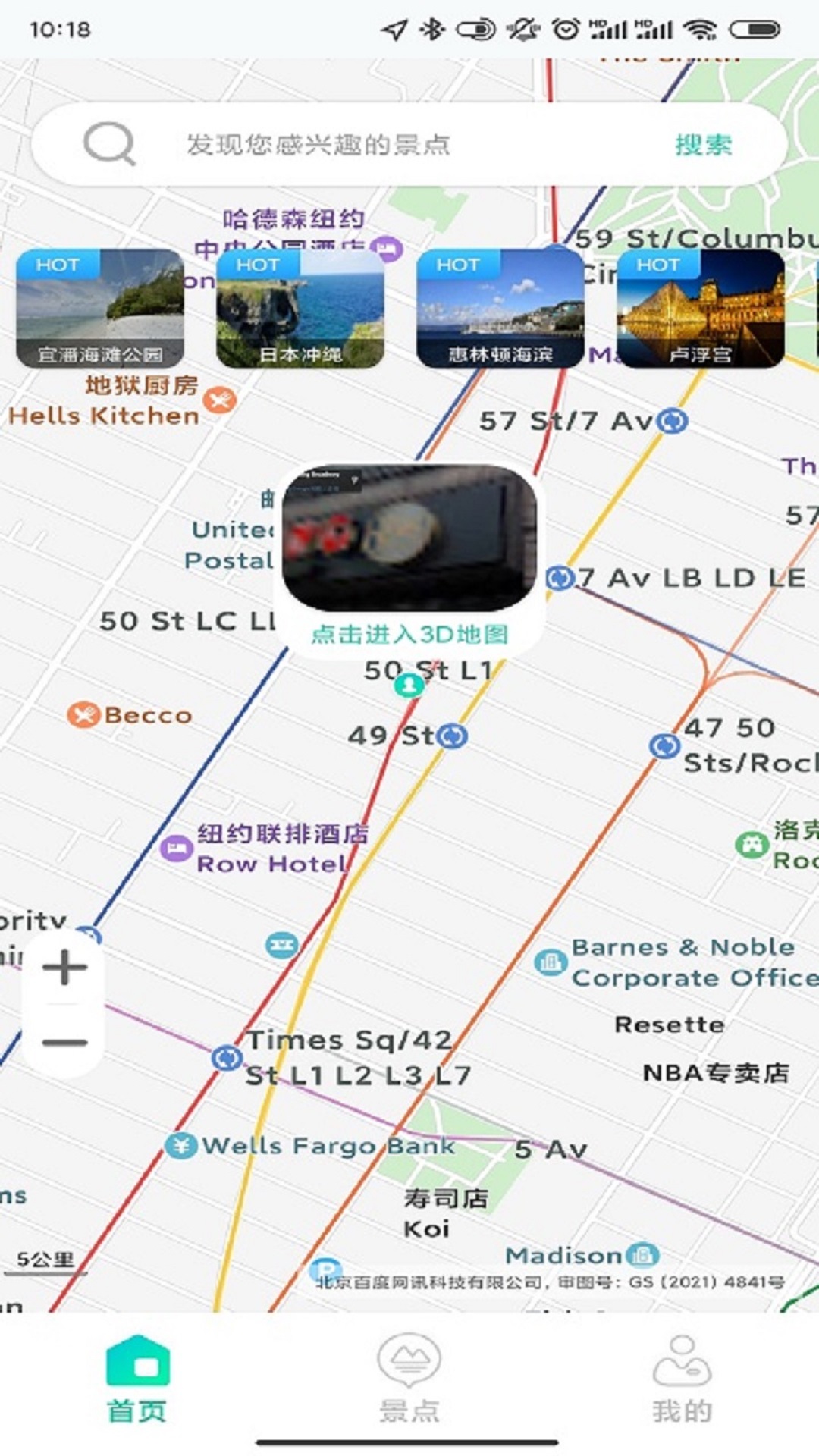
Task: Open the 惠林顿海滨 hot card
Action: (500, 309)
